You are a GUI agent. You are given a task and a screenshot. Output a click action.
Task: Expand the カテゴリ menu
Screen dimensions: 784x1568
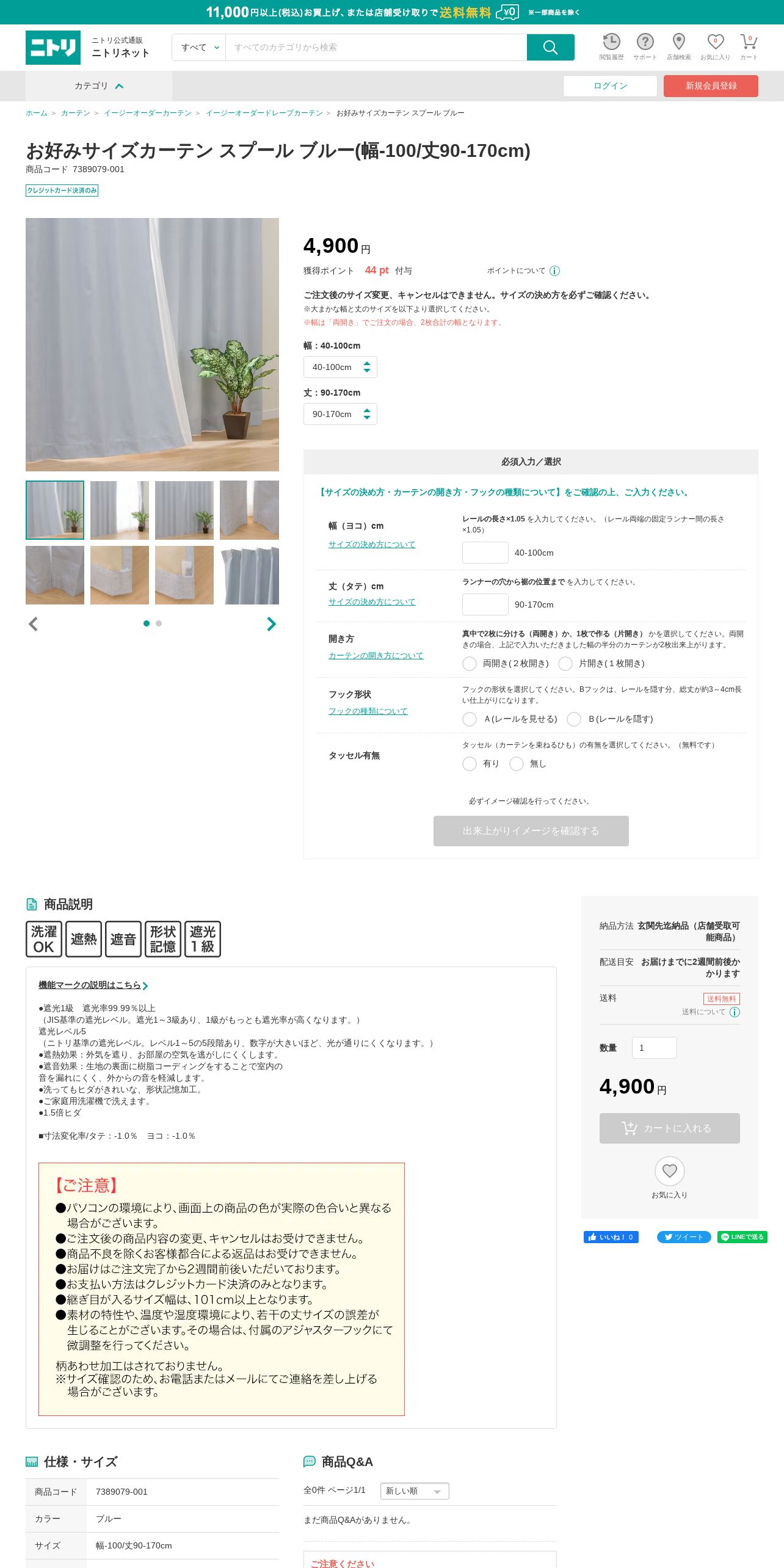(98, 86)
